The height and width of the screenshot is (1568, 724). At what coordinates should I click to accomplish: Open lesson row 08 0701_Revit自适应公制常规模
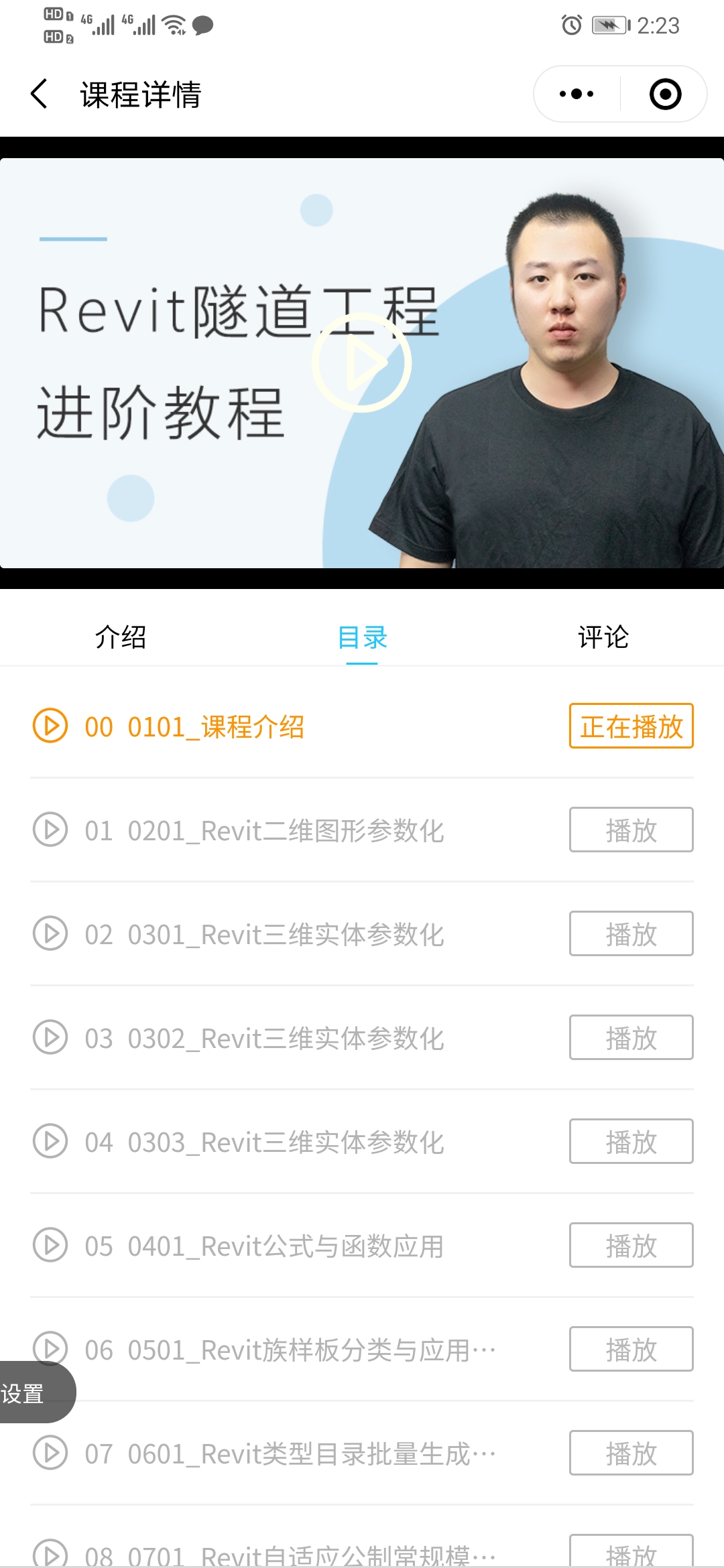(x=288, y=1555)
